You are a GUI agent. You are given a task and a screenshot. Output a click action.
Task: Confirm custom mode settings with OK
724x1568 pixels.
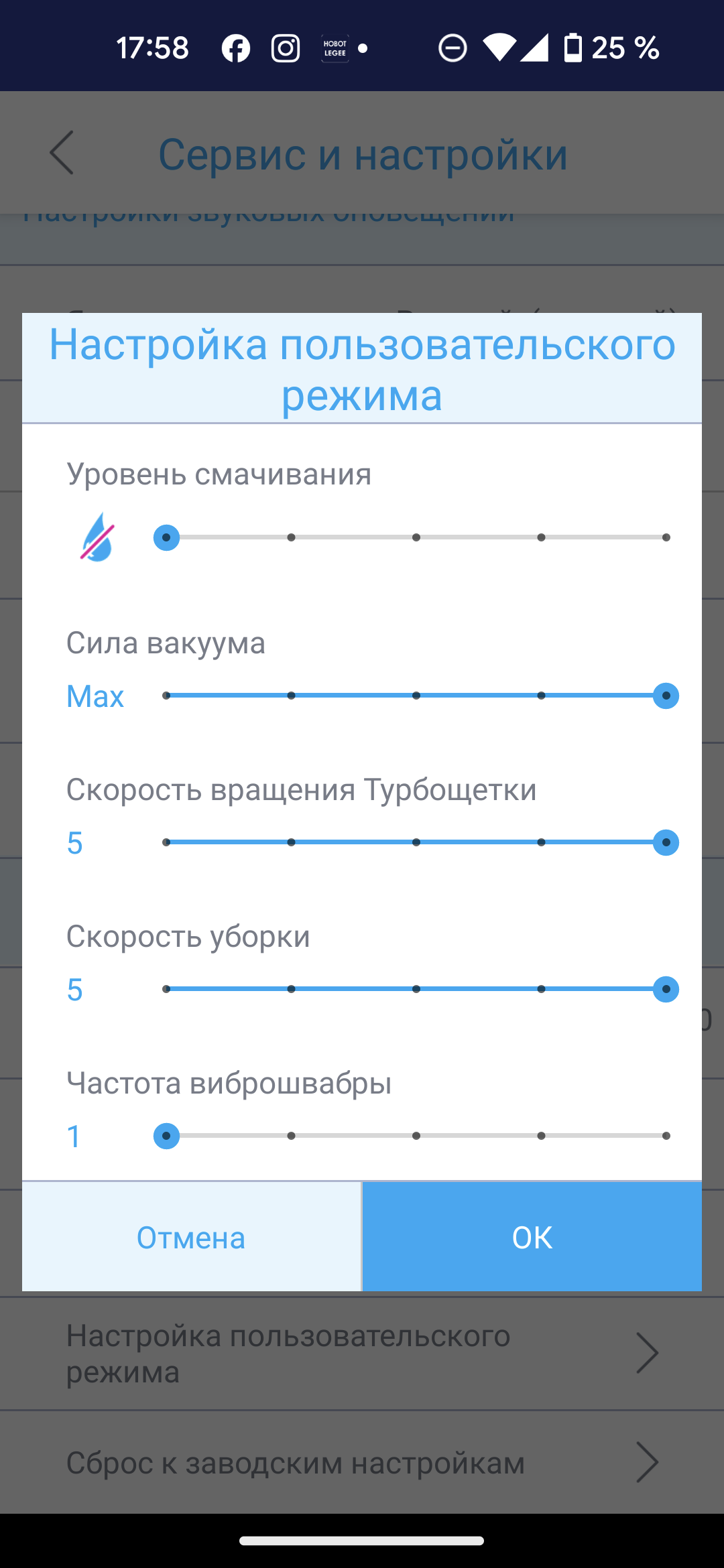click(x=532, y=1237)
